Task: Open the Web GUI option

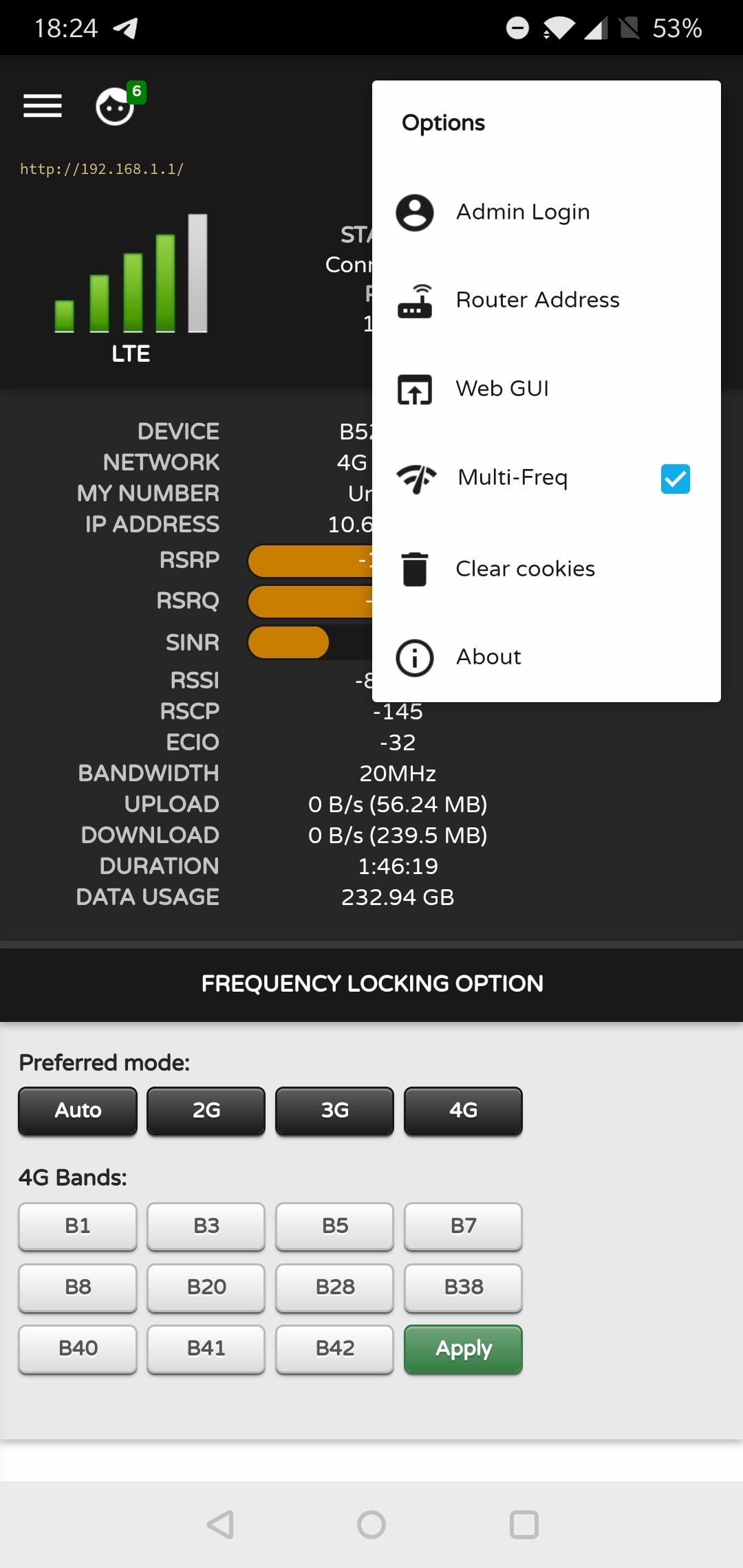Action: [x=546, y=389]
